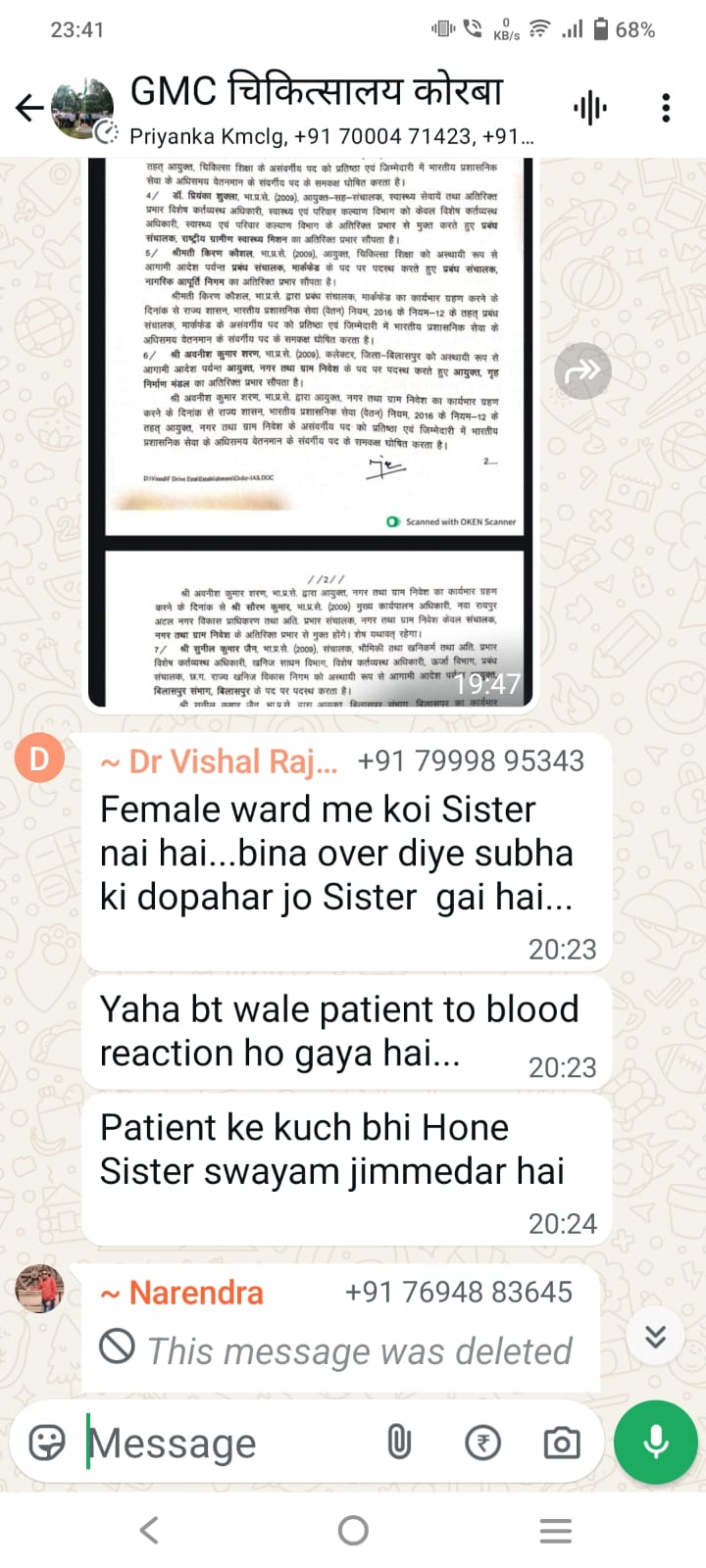Image resolution: width=706 pixels, height=1568 pixels.
Task: Forward the shared document image
Action: point(582,370)
